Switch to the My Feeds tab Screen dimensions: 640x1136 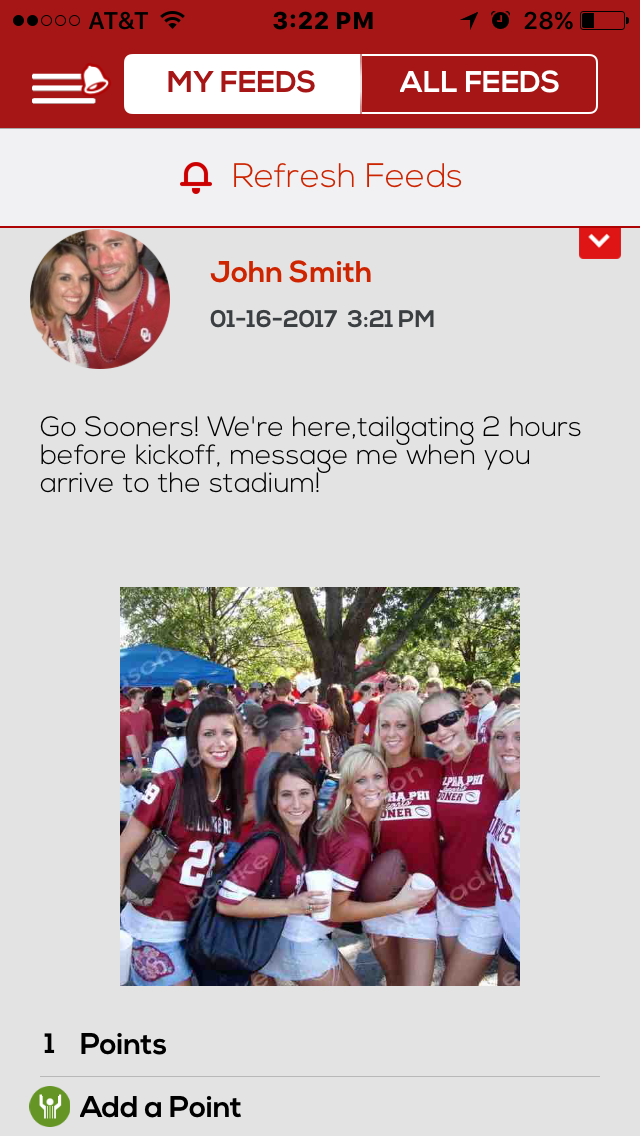pyautogui.click(x=241, y=83)
